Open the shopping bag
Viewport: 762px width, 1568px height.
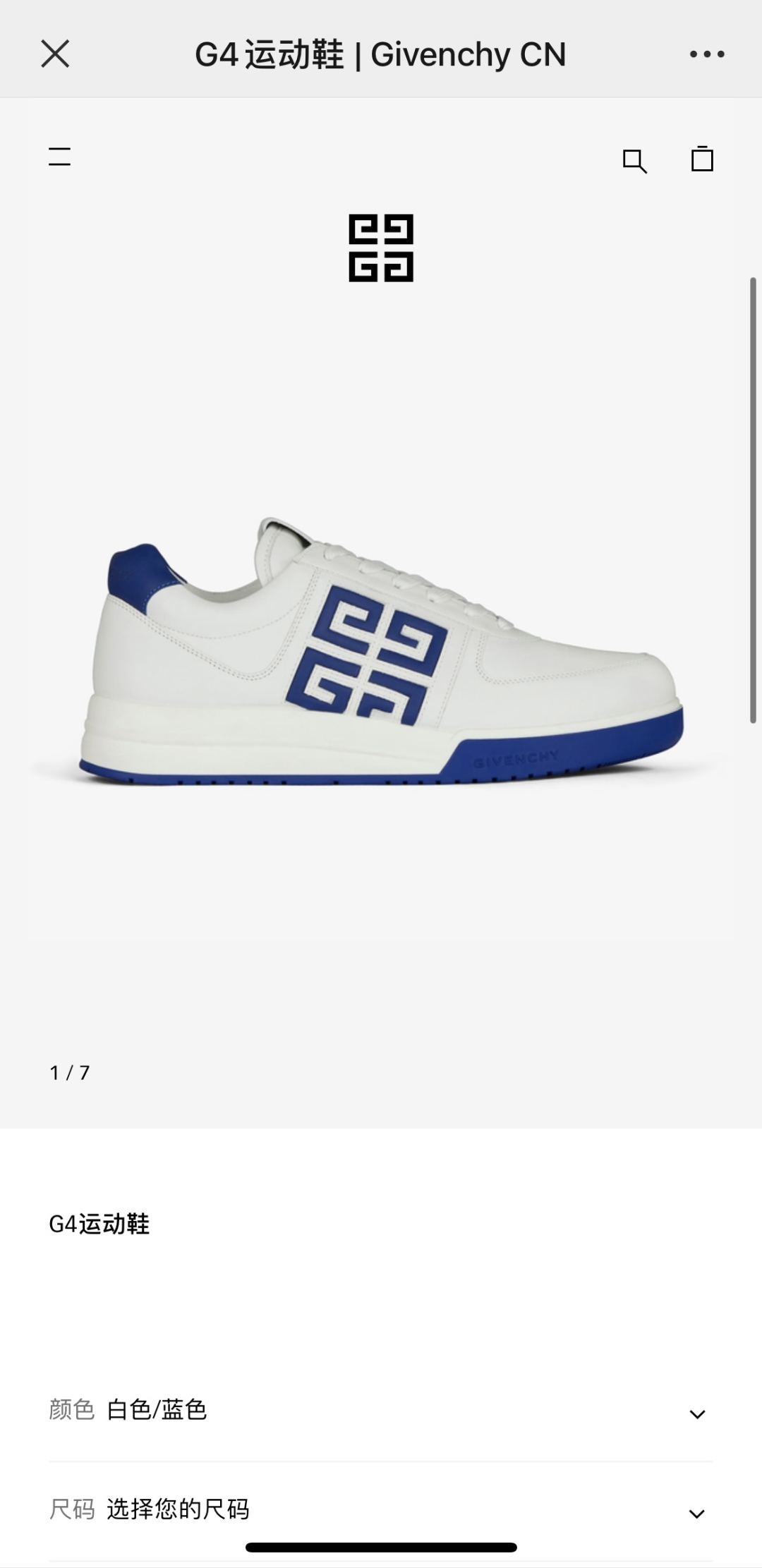point(702,159)
